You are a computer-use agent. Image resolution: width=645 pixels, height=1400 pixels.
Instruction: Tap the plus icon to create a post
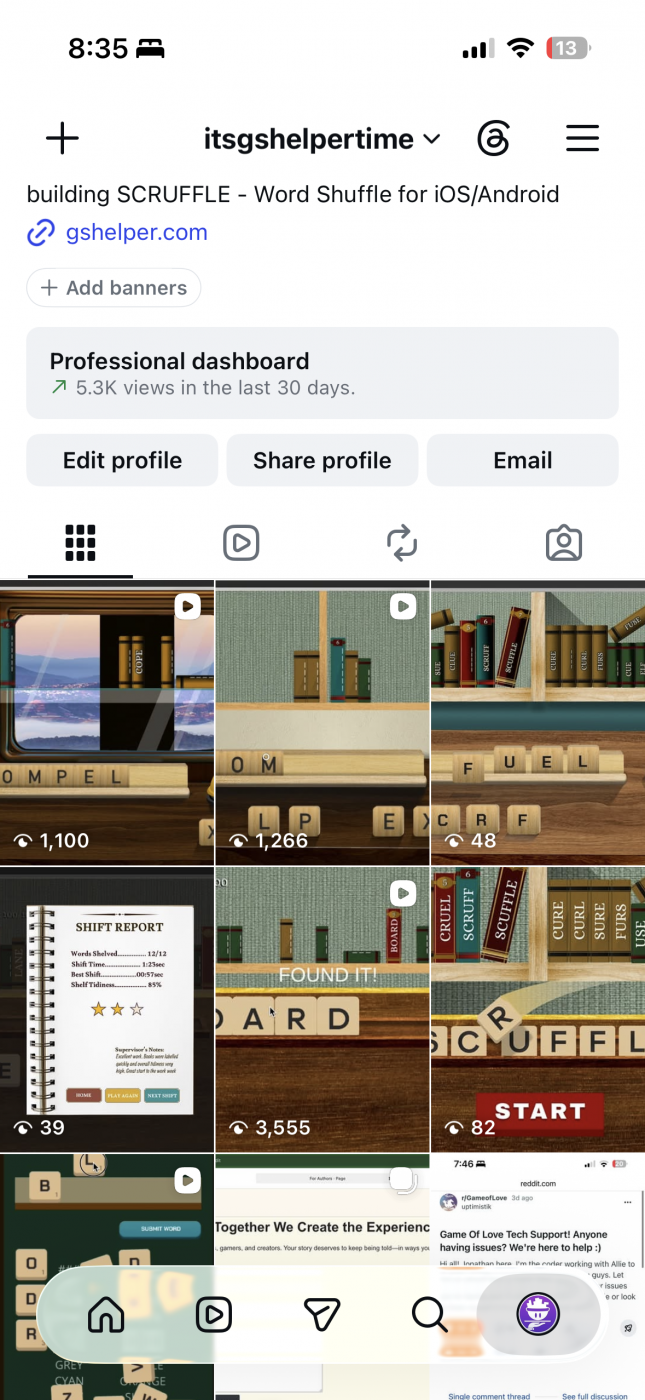pyautogui.click(x=62, y=138)
